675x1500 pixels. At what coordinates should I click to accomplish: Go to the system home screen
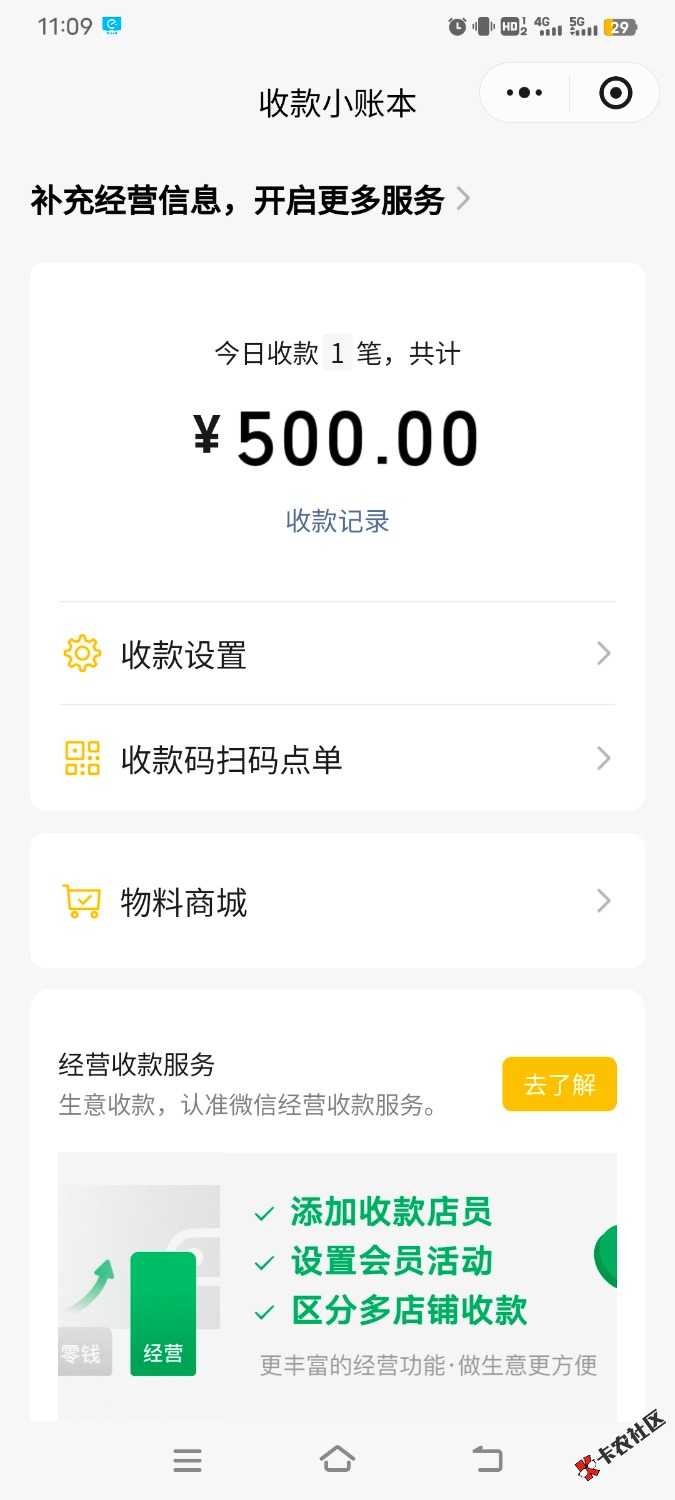click(337, 1460)
